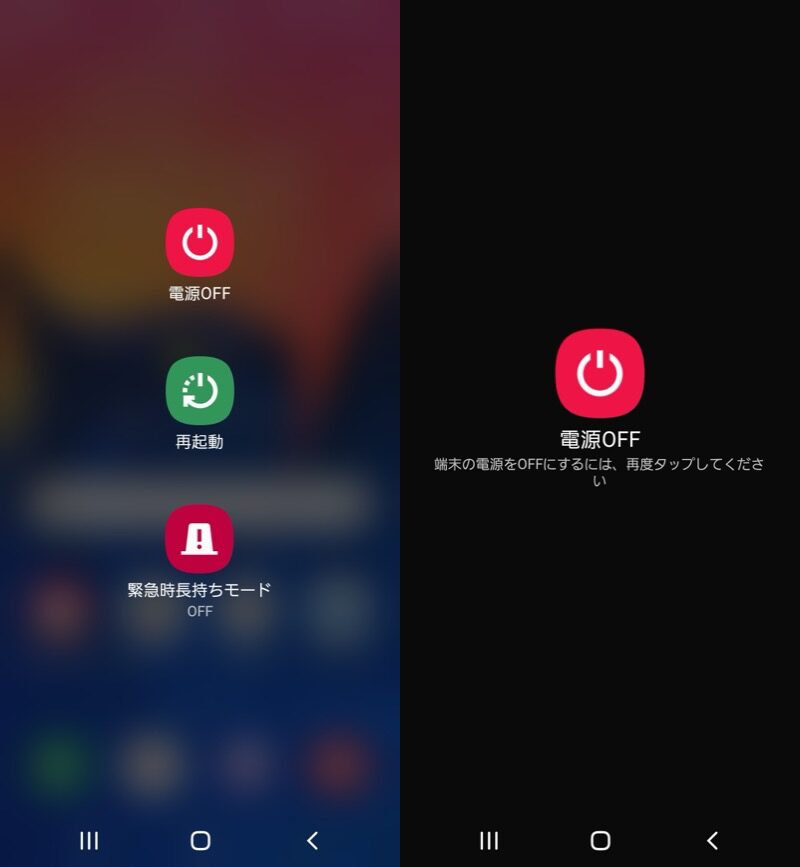Screen dimensions: 800x867
Task: Go back from the power menu with 再起動
Action: [x=312, y=840]
